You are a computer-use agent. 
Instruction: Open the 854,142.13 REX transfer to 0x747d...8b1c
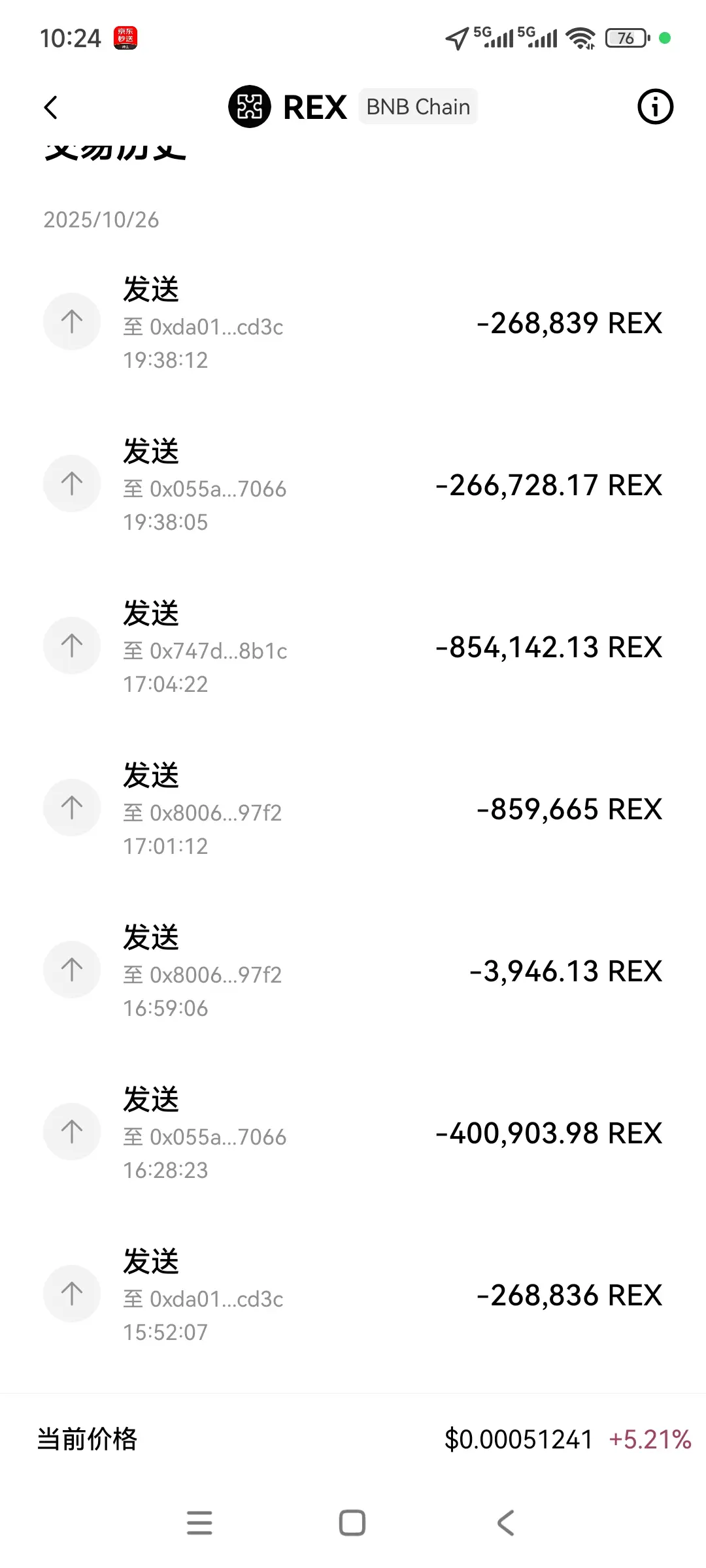click(x=353, y=647)
